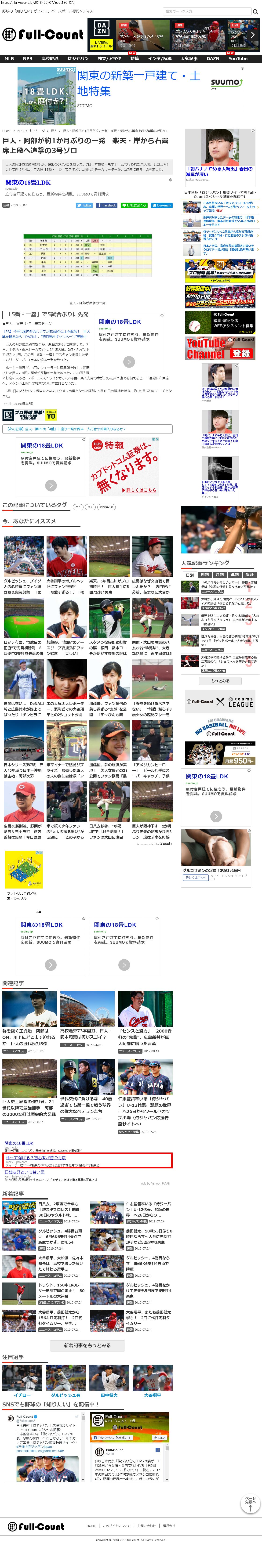The image size is (262, 1568).
Task: Open featured player ダルビッシュ有
Action: [65, 1395]
